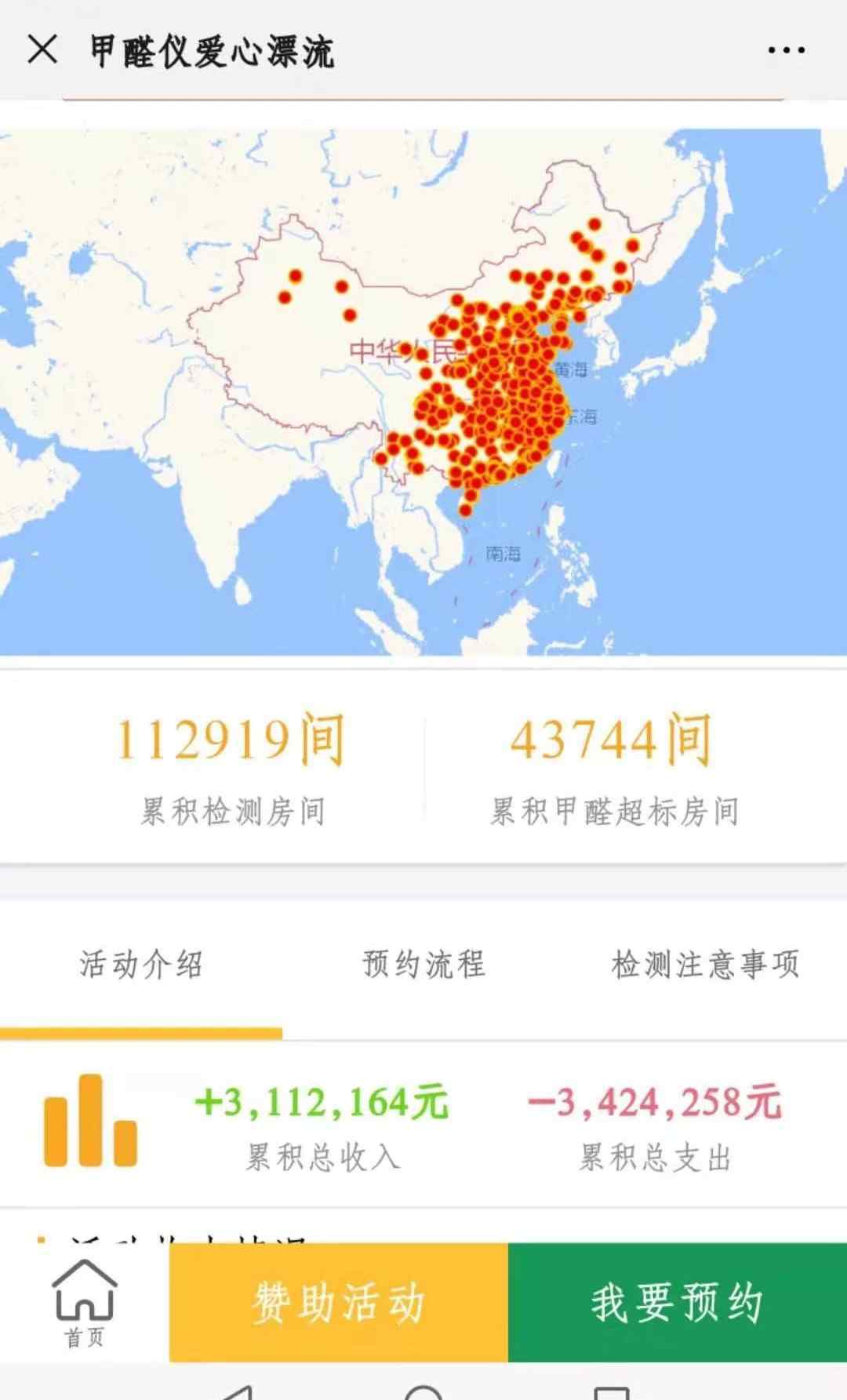Switch to the 活动介绍 tab
Screen dimensions: 847x1400
[x=141, y=965]
